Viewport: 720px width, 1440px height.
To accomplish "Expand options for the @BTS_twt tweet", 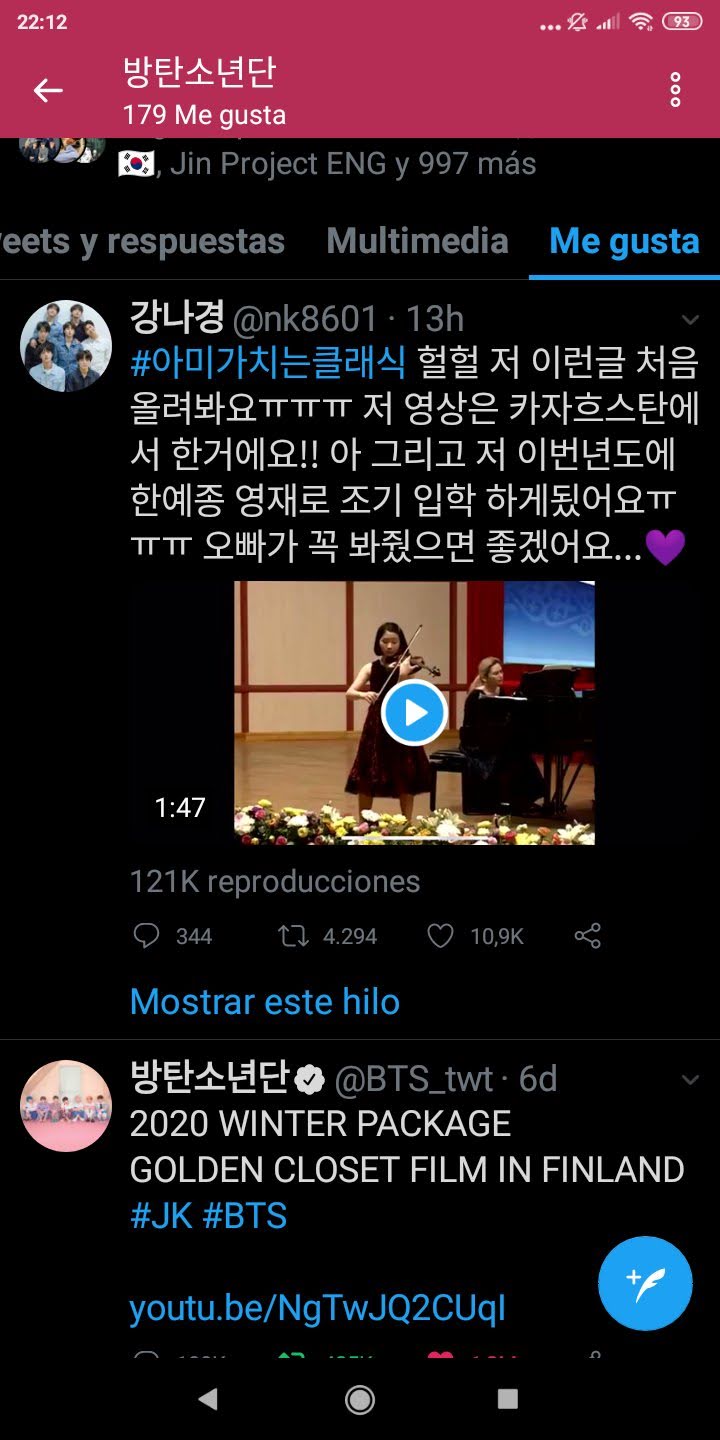I will (x=690, y=1080).
